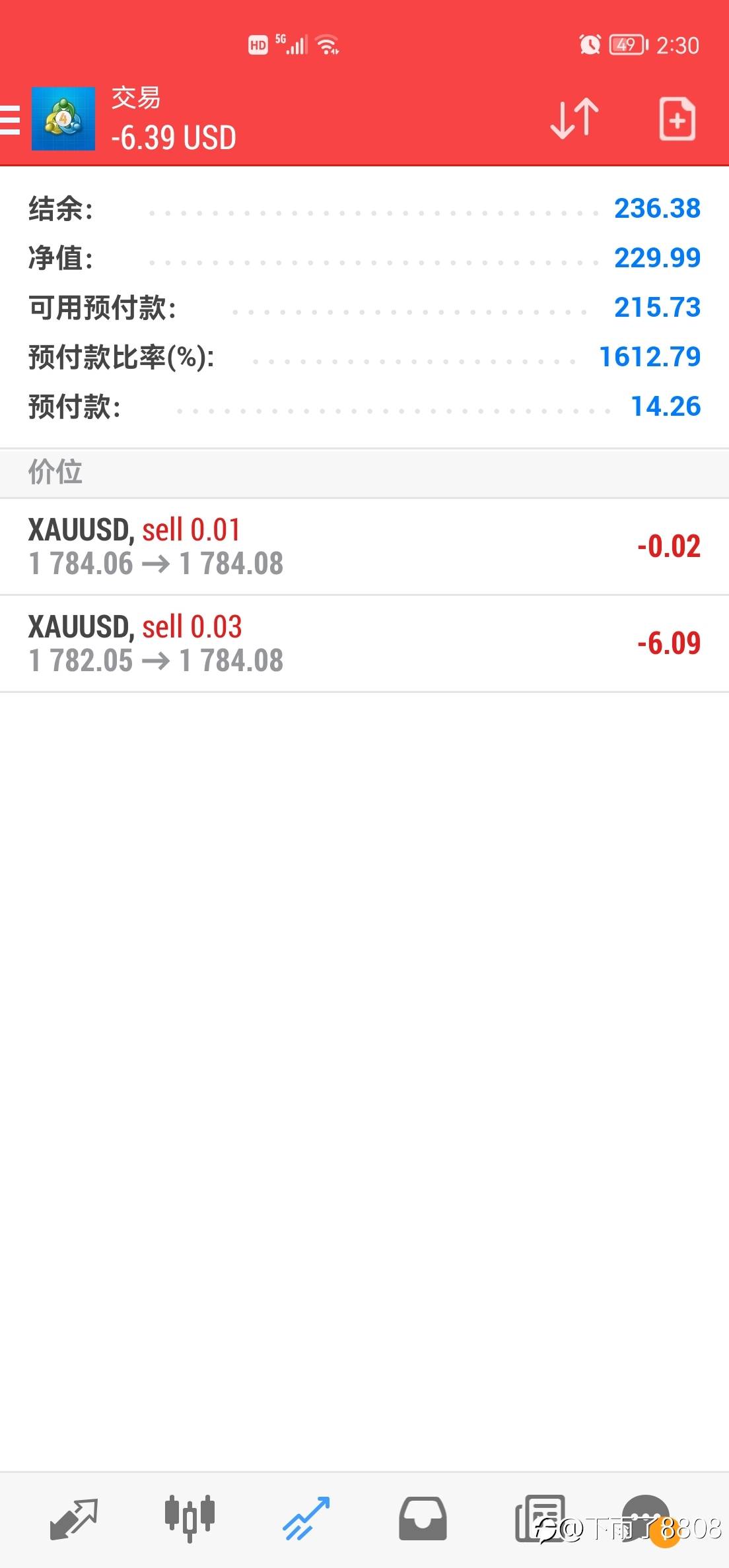Switch to the Quotes tab
Viewport: 729px width, 1568px height.
tap(74, 1519)
